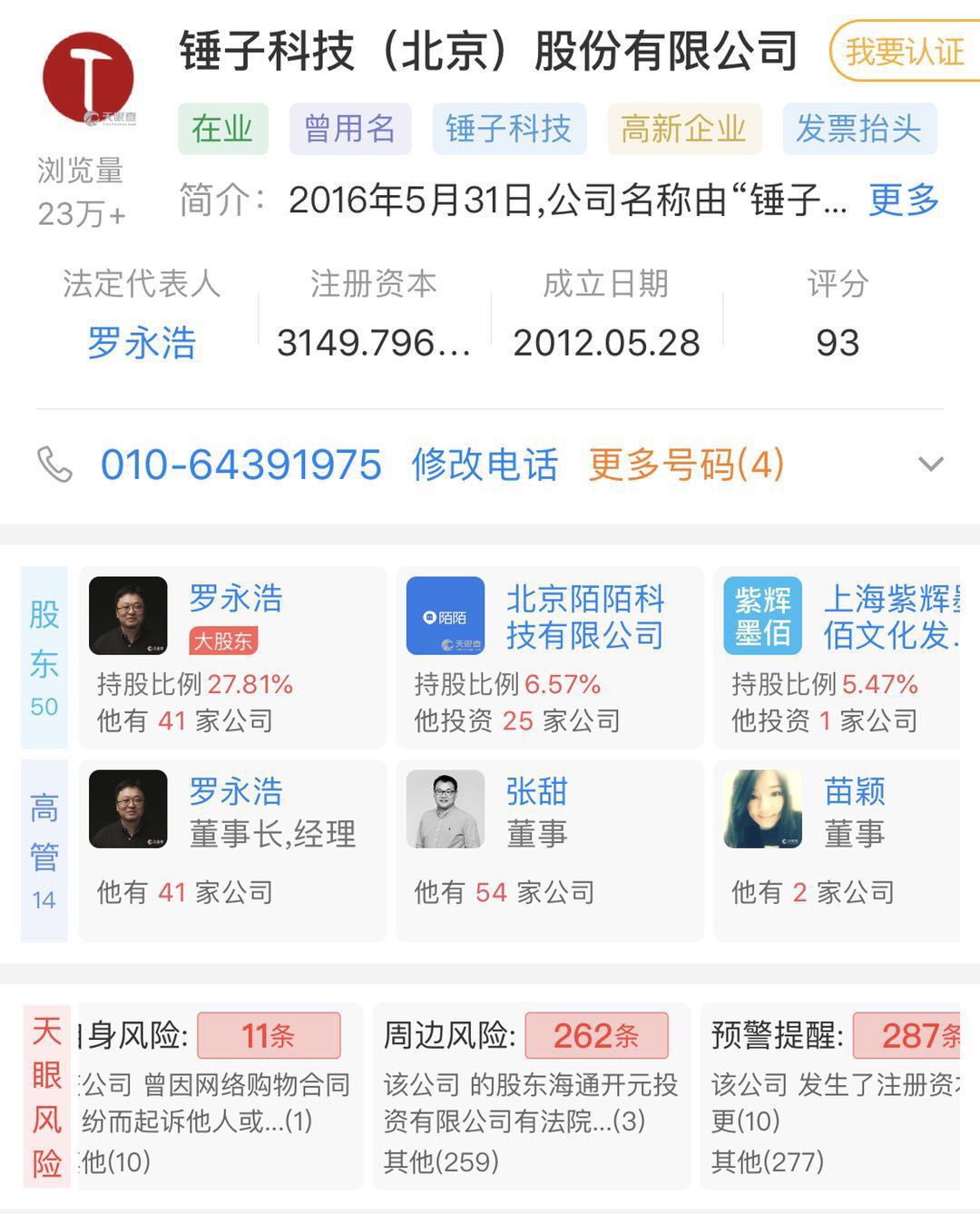
Task: Open legal representative 罗永浩's profile
Action: coord(142,343)
